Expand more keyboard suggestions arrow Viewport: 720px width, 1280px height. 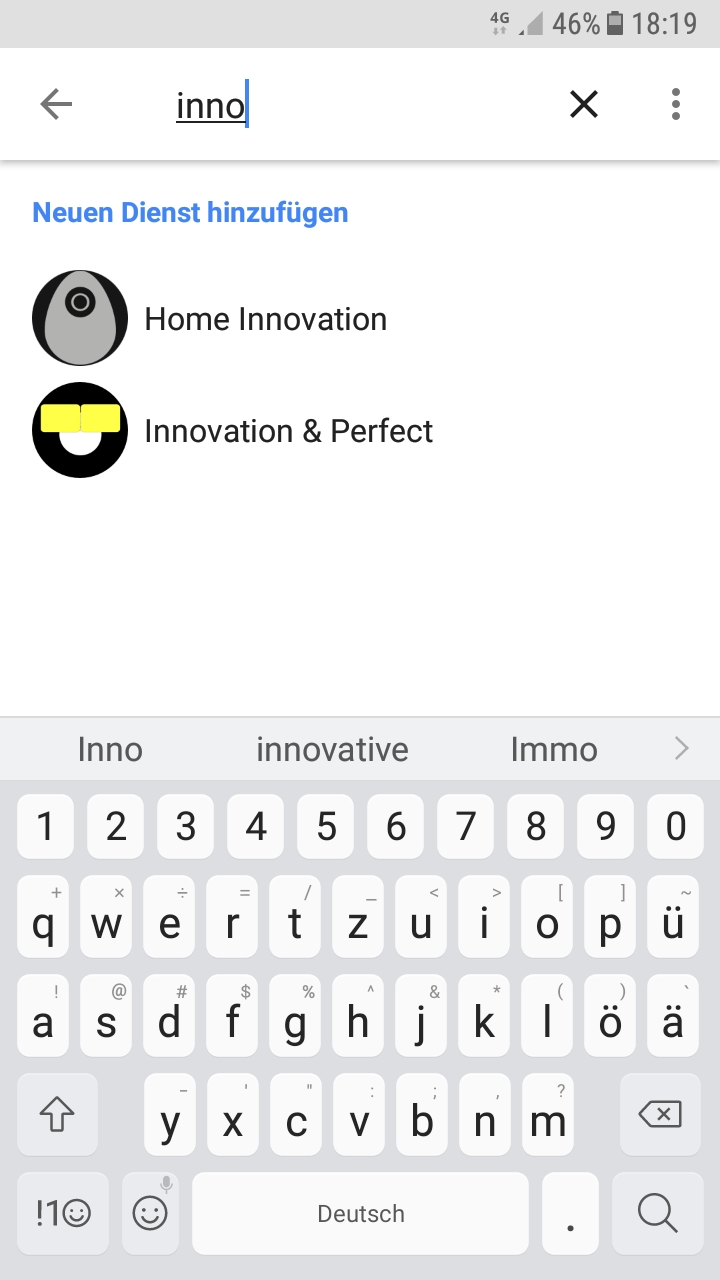pos(682,748)
